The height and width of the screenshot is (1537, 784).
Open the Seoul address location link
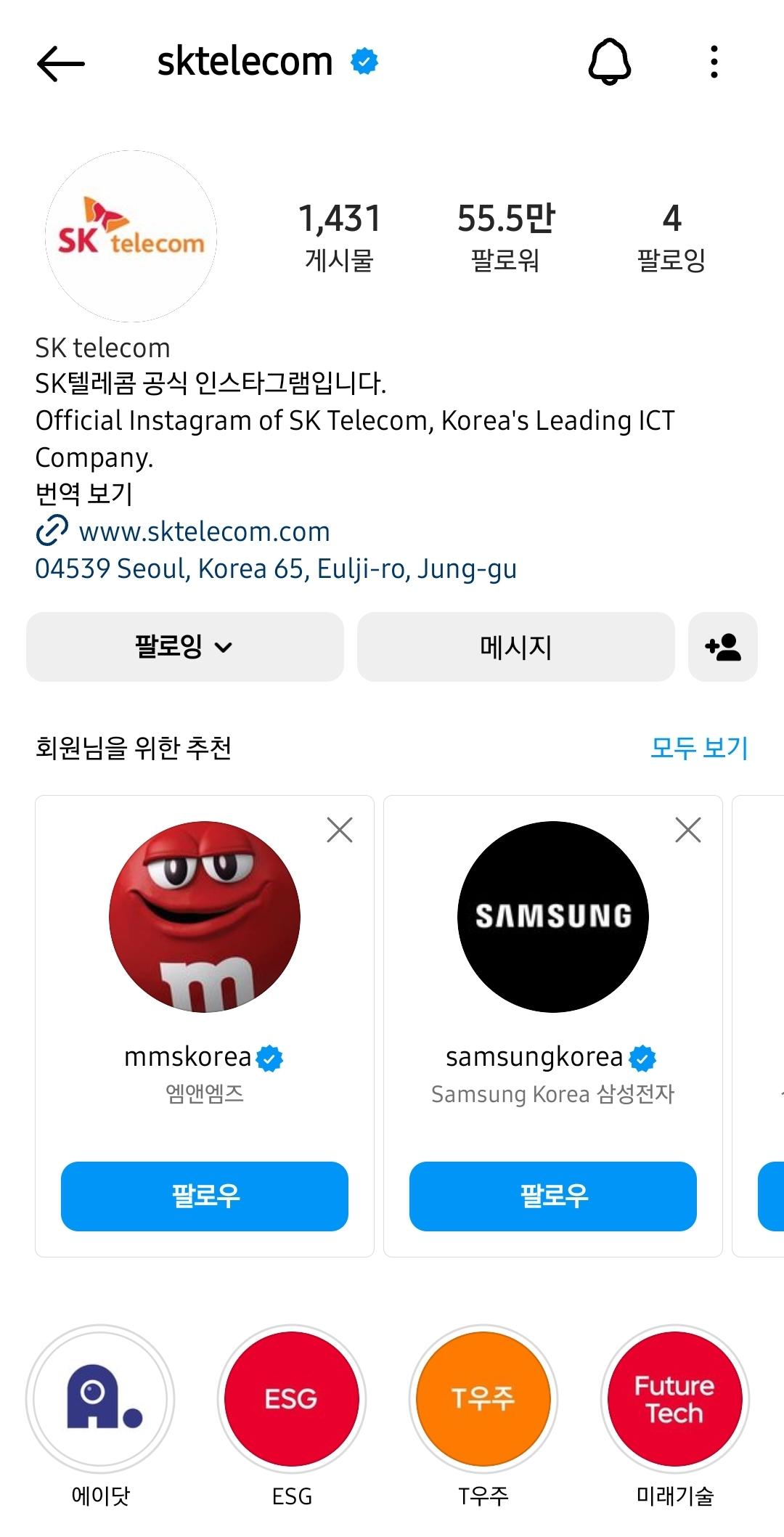click(x=276, y=568)
